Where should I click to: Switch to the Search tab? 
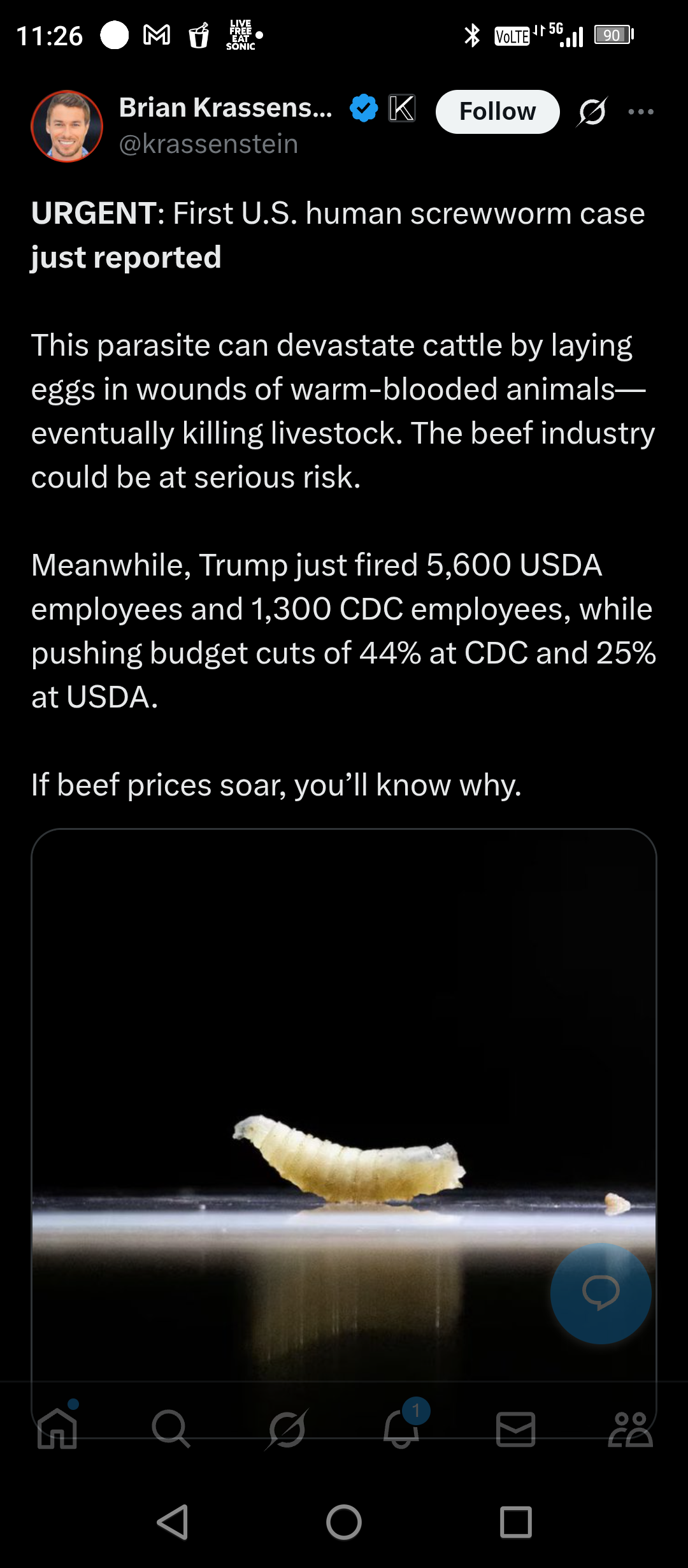coord(171,1428)
